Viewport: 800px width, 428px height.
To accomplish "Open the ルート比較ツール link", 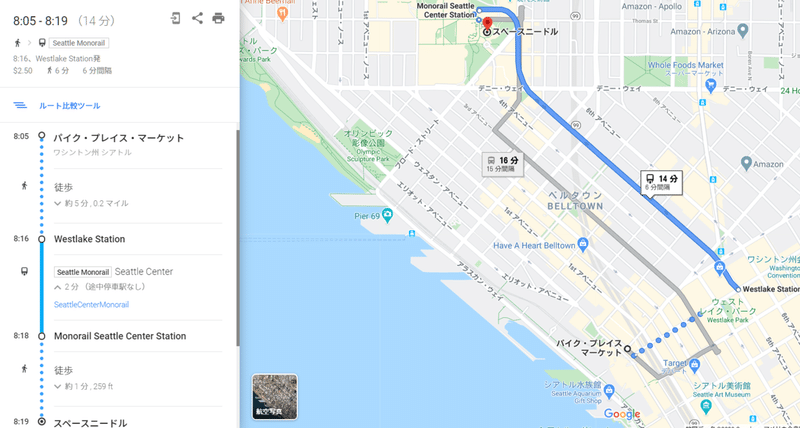I will 69,105.
